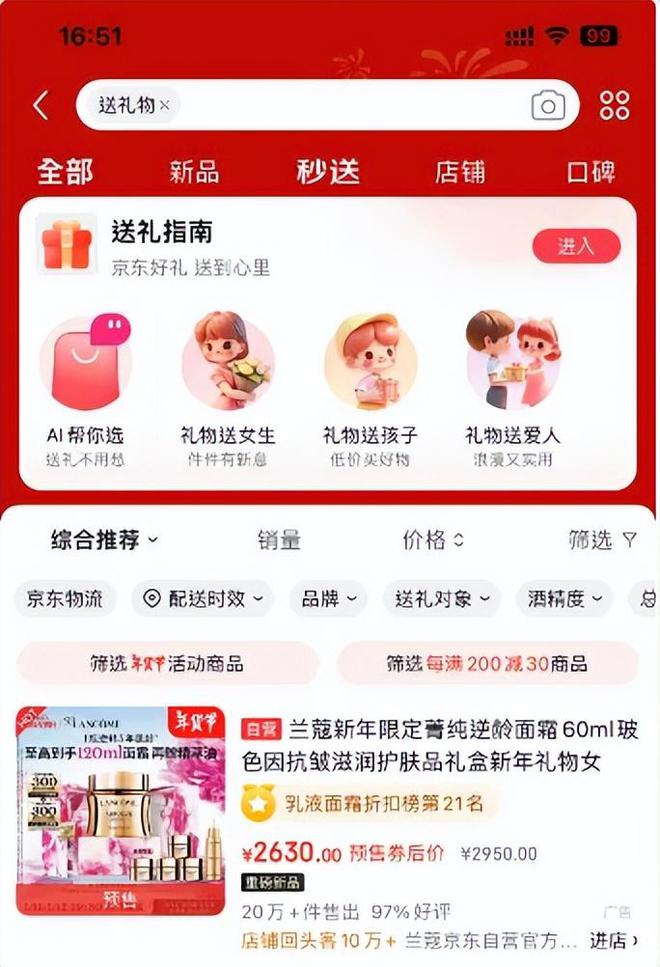Sort results by 价格
Image resolution: width=660 pixels, height=967 pixels.
(x=433, y=541)
